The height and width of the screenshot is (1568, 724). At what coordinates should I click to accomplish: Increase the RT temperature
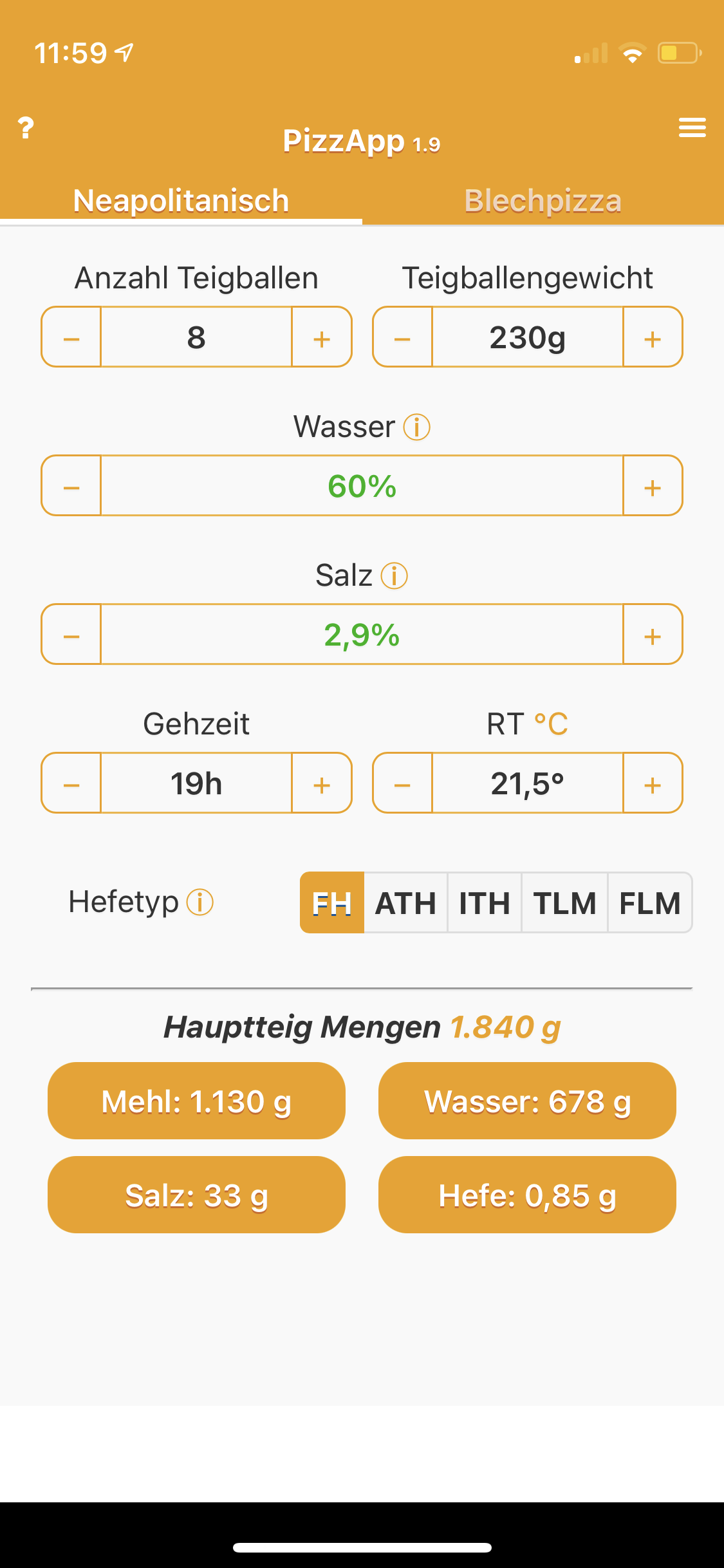click(x=653, y=784)
